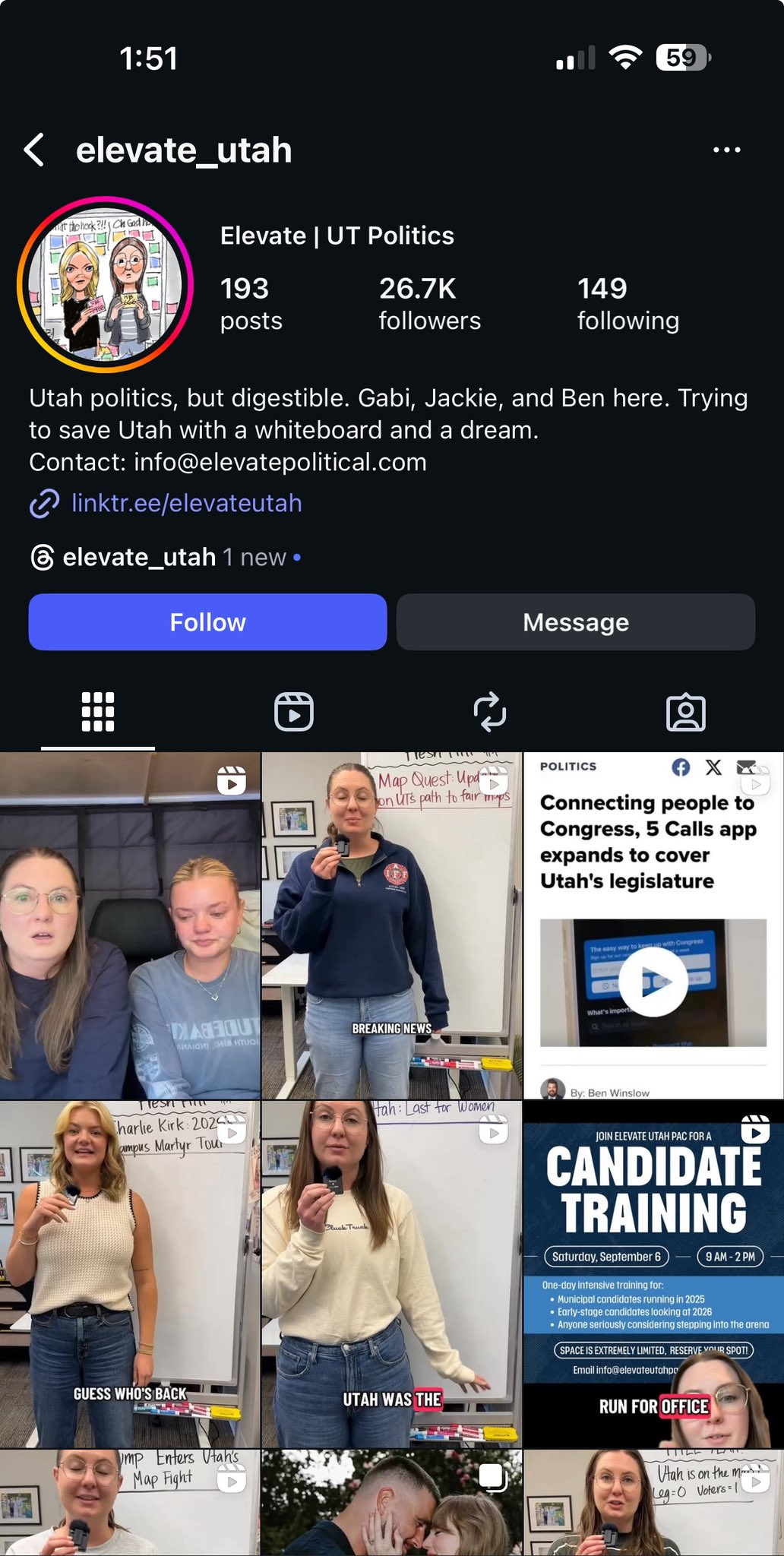Image resolution: width=784 pixels, height=1556 pixels.
Task: Open the 5 Calls app article post
Action: pos(653,925)
